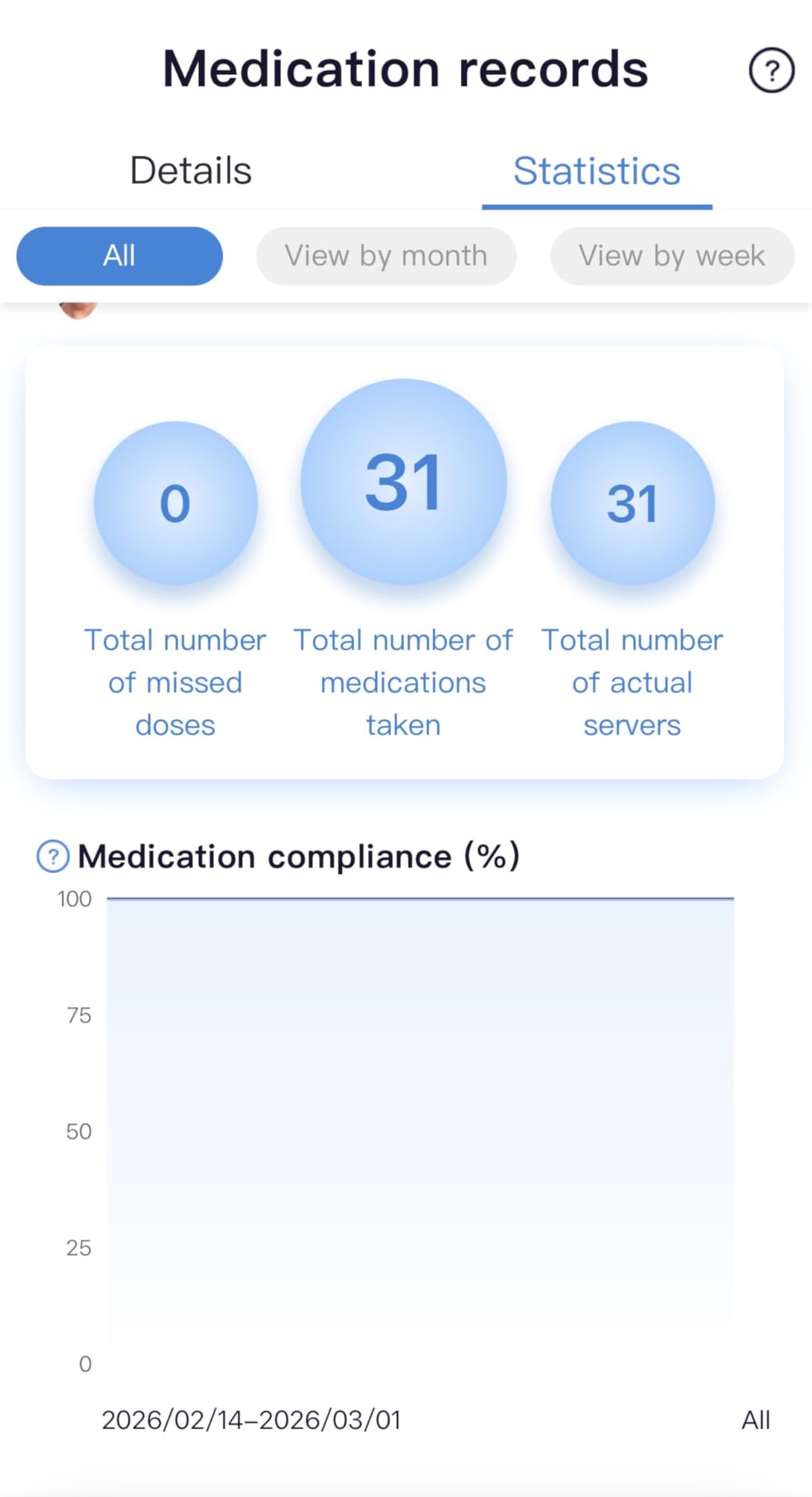Open the All selector near the bottom right
The image size is (812, 1497).
coord(754,1420)
